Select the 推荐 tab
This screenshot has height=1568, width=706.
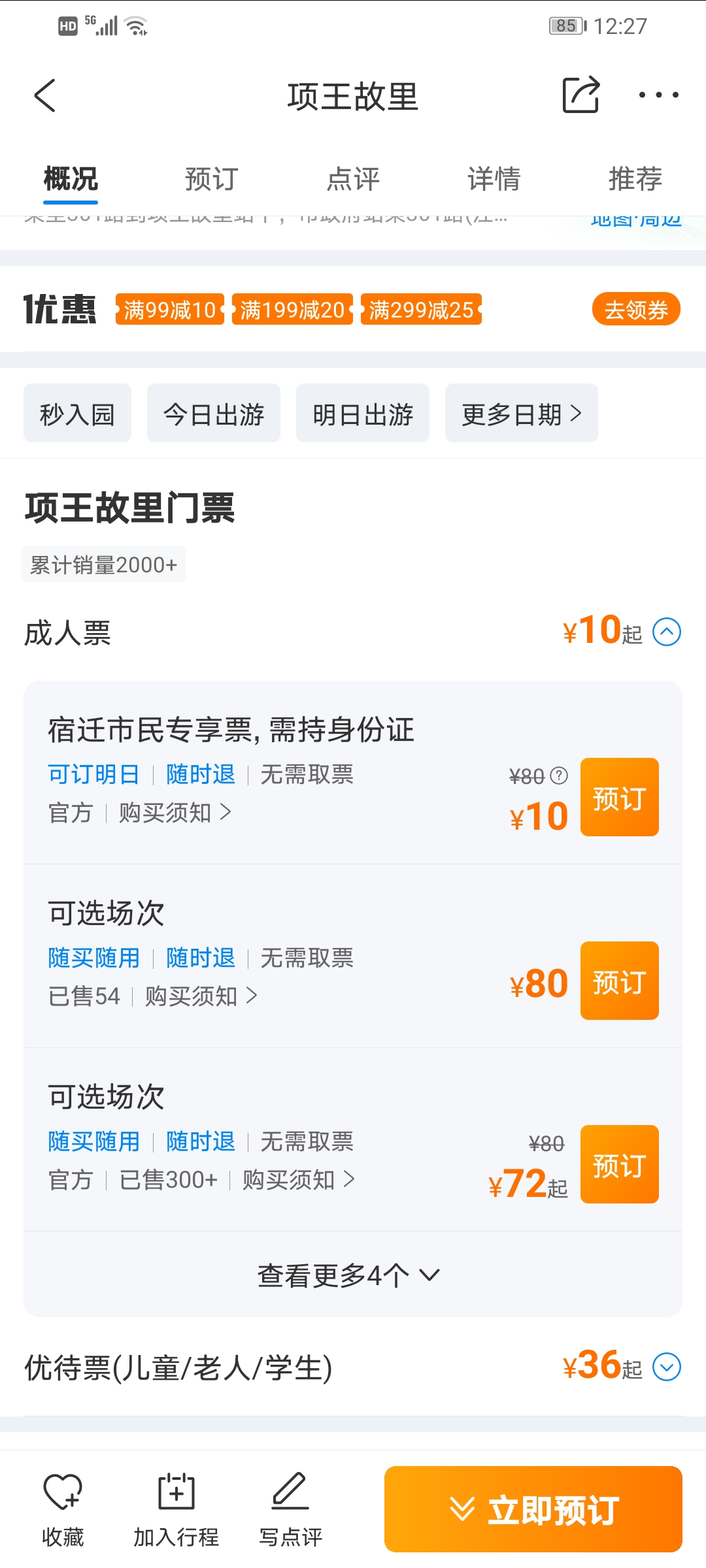635,179
